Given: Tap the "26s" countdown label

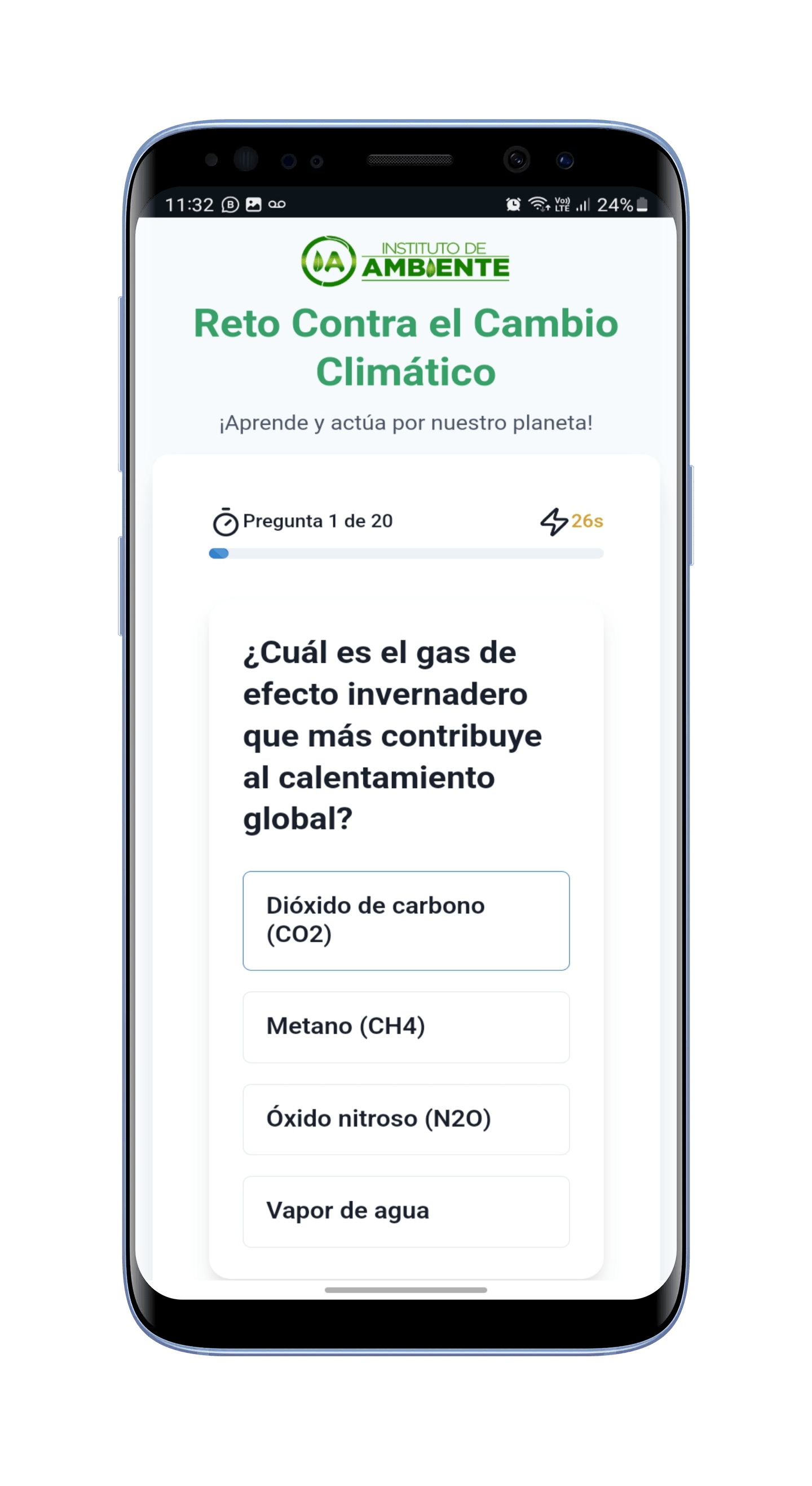Looking at the screenshot, I should click(x=585, y=522).
